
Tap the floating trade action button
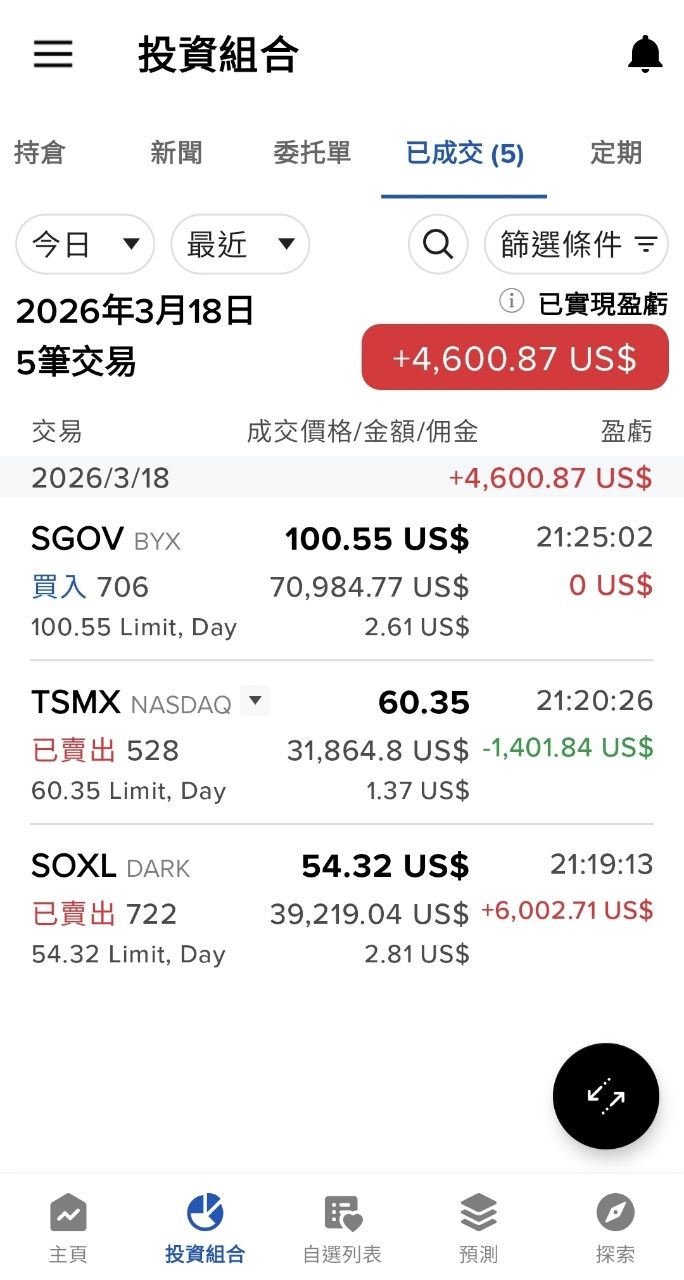[605, 1096]
